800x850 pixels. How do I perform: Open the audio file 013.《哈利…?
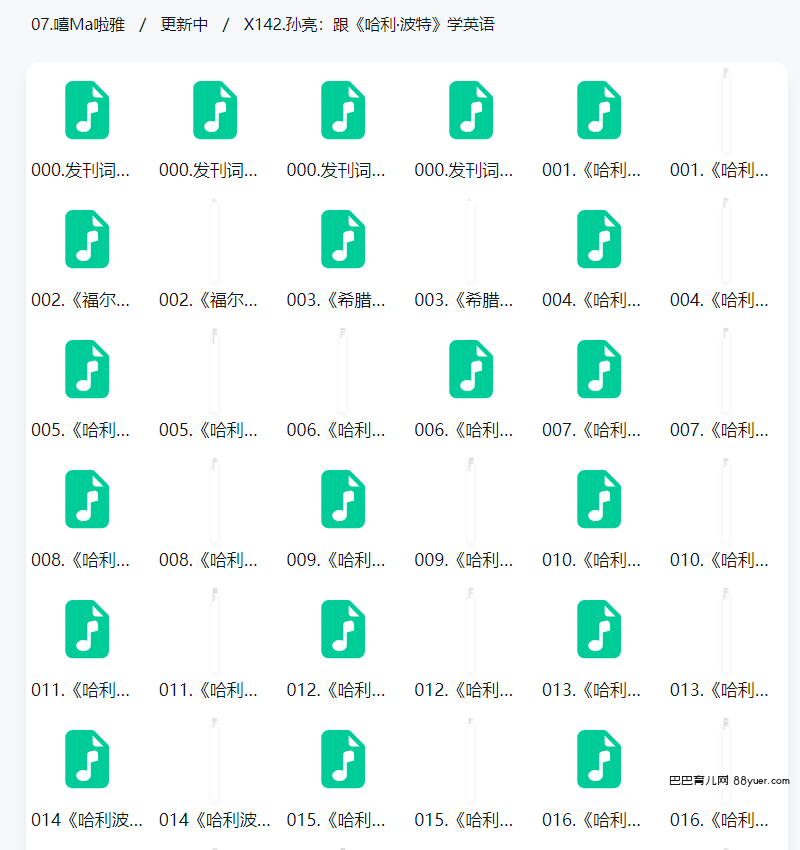coord(599,630)
